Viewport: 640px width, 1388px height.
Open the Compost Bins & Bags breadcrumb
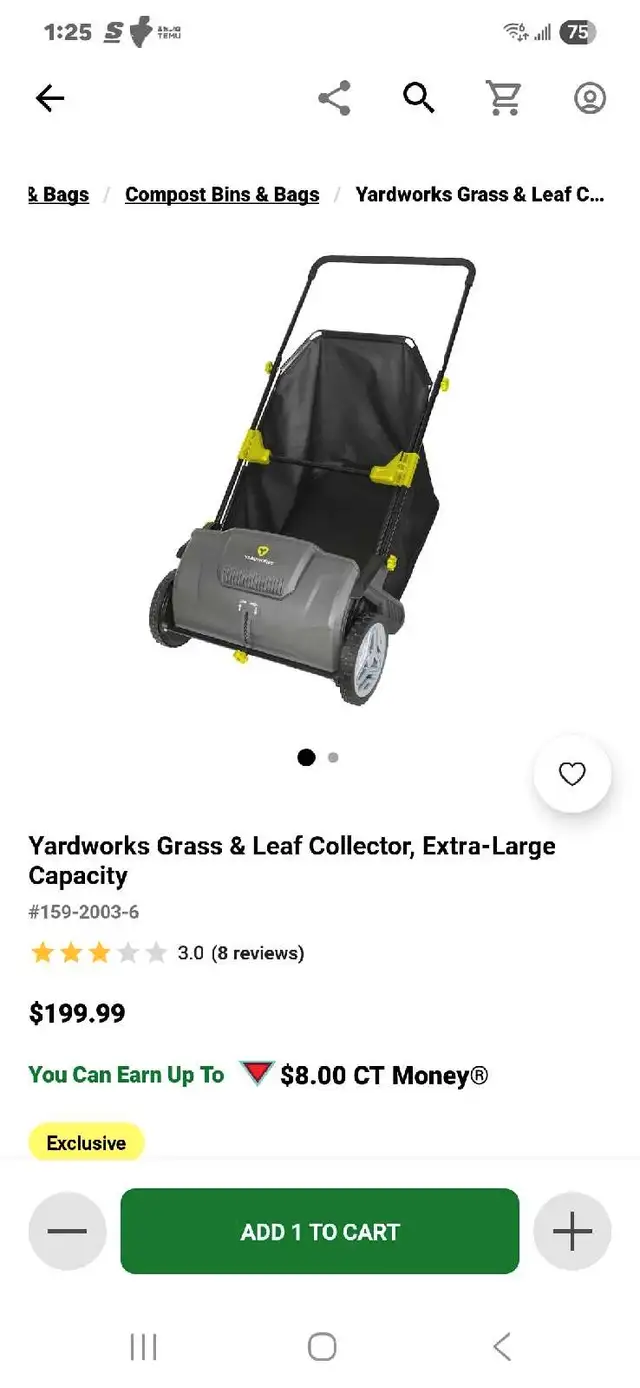tap(222, 195)
